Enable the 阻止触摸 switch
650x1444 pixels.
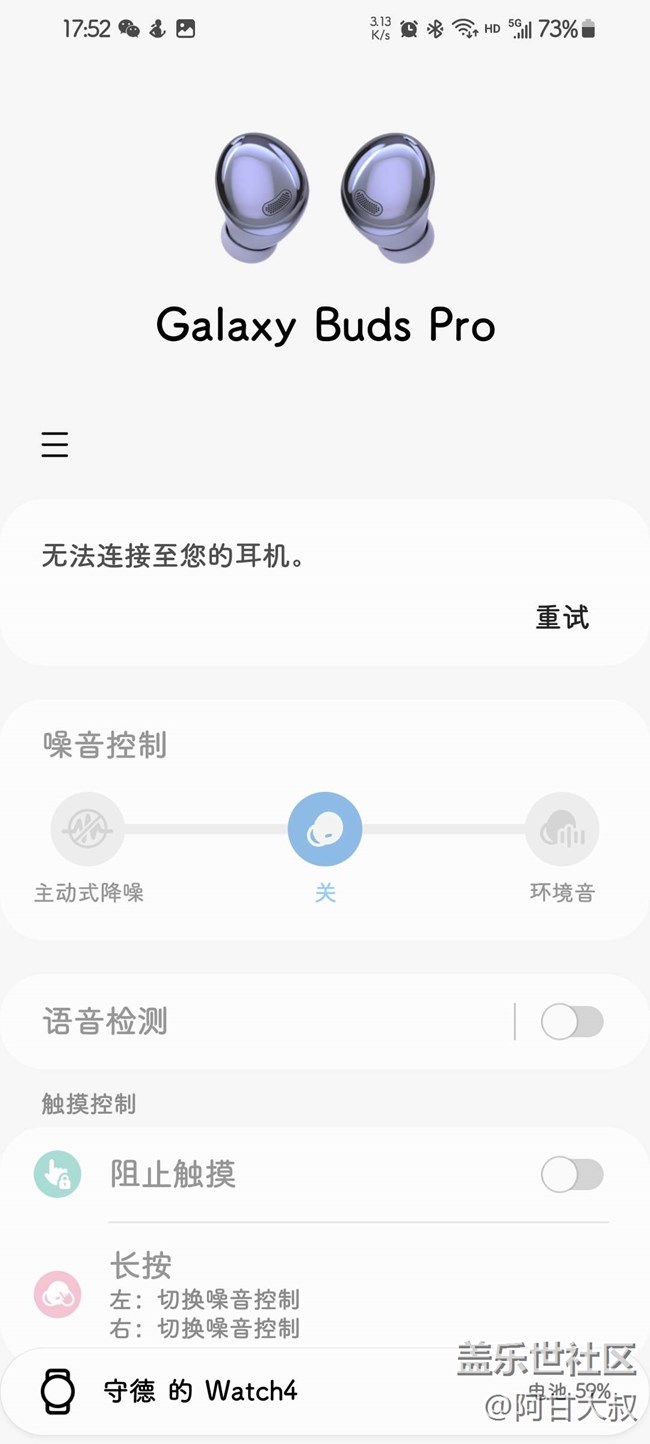pos(572,1175)
